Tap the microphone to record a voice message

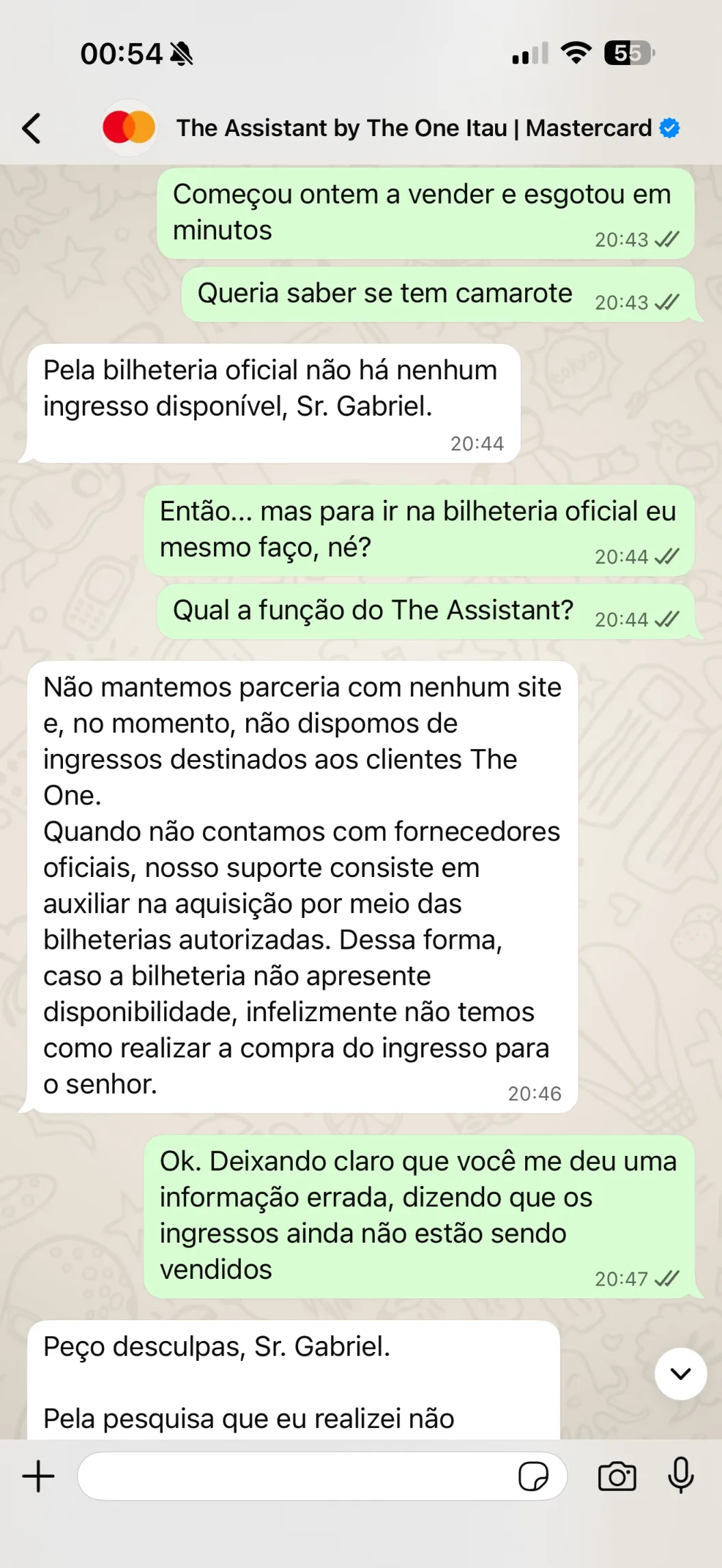click(x=680, y=1475)
